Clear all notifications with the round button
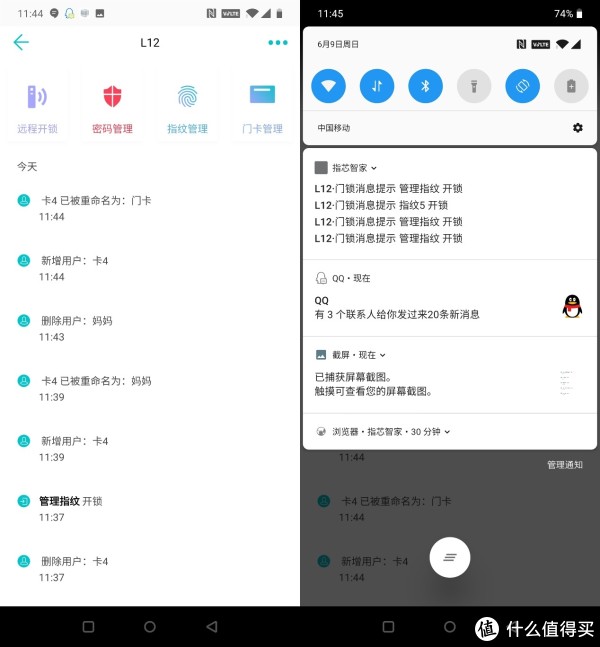Viewport: 600px width, 647px height. coord(450,557)
